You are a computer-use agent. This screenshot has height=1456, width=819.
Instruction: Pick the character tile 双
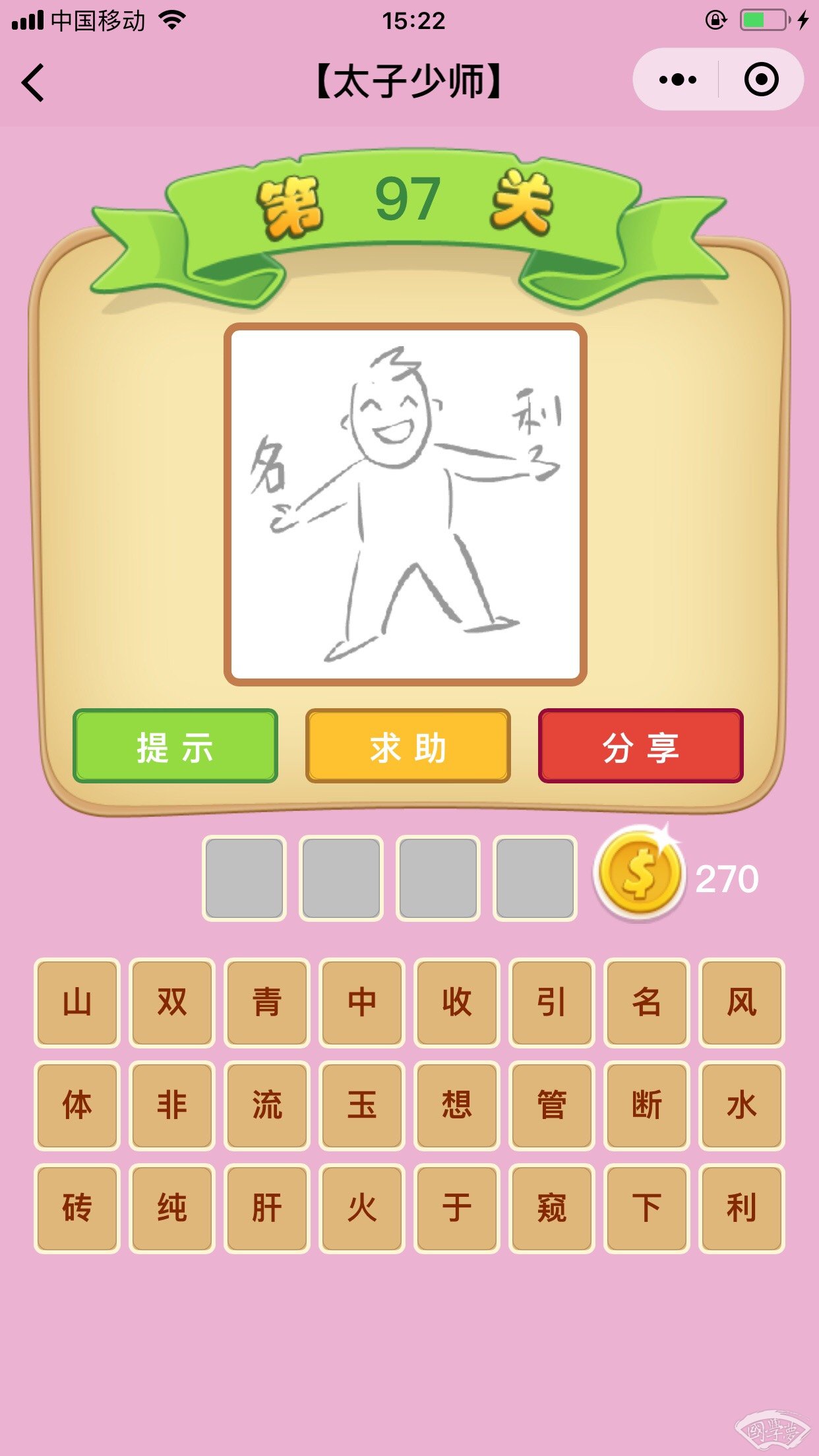pos(172,1002)
